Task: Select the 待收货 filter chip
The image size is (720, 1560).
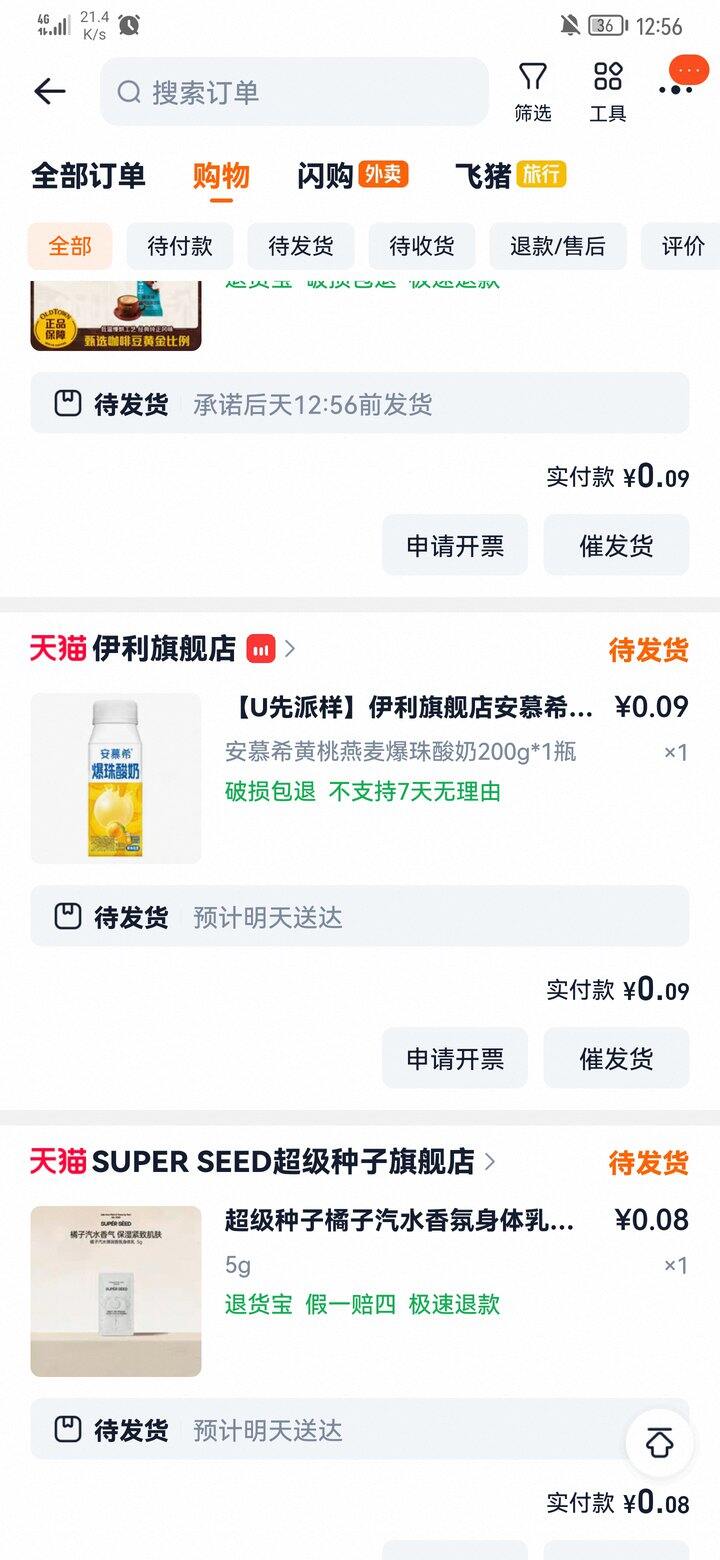Action: click(x=422, y=246)
